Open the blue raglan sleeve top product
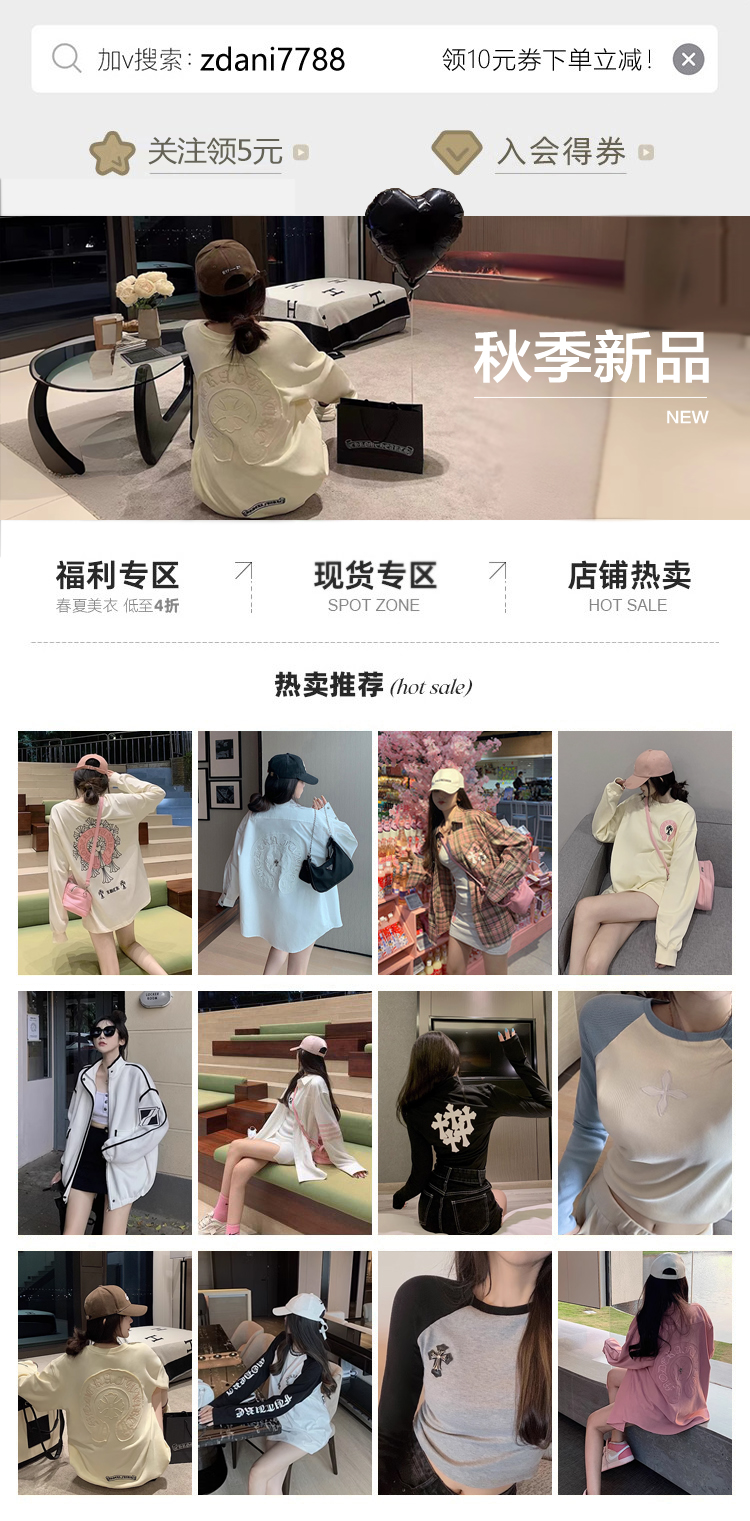 (x=645, y=1113)
